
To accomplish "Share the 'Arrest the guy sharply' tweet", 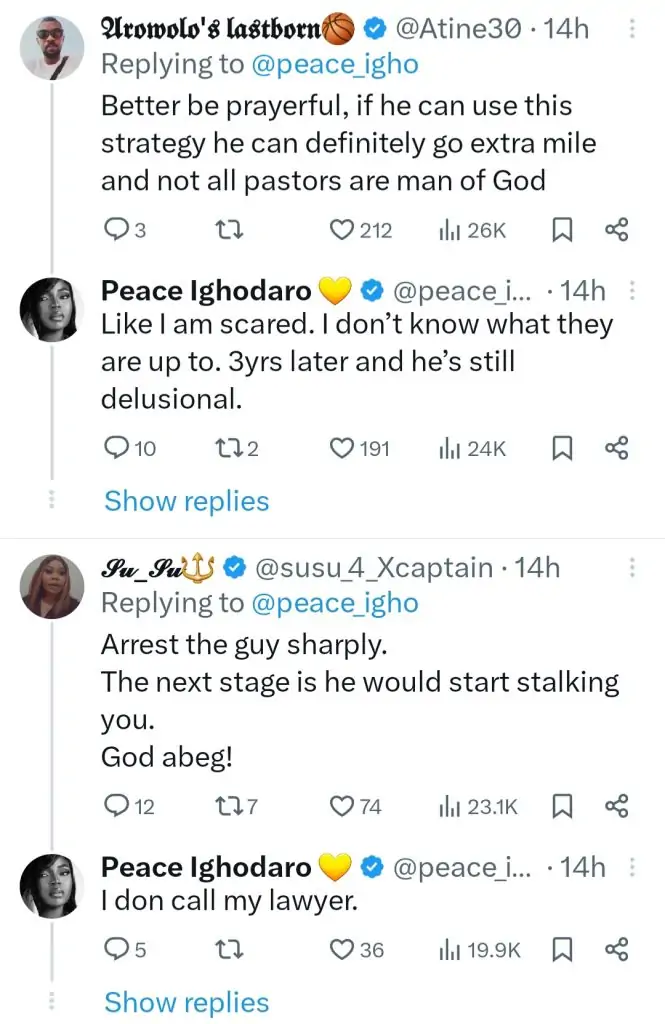I will (617, 806).
